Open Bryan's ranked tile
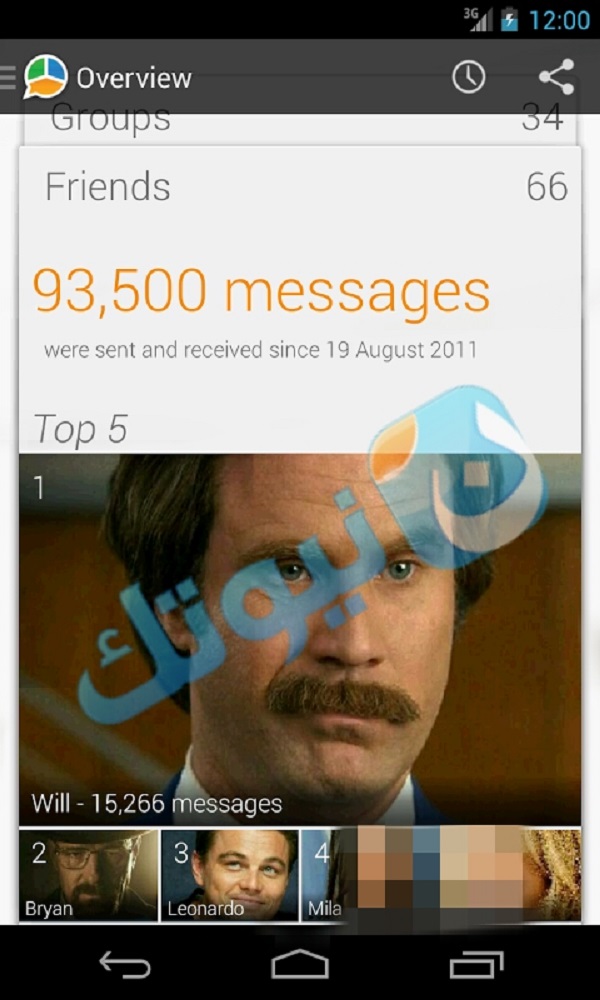Screen dimensions: 600x1000 (89, 875)
